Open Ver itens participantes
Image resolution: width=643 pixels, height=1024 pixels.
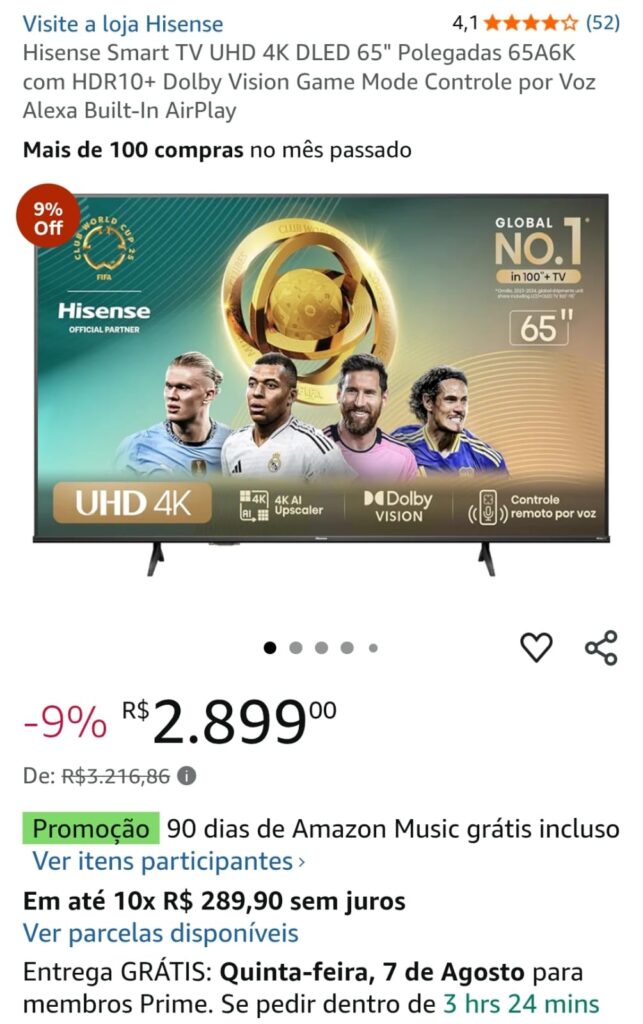click(168, 861)
